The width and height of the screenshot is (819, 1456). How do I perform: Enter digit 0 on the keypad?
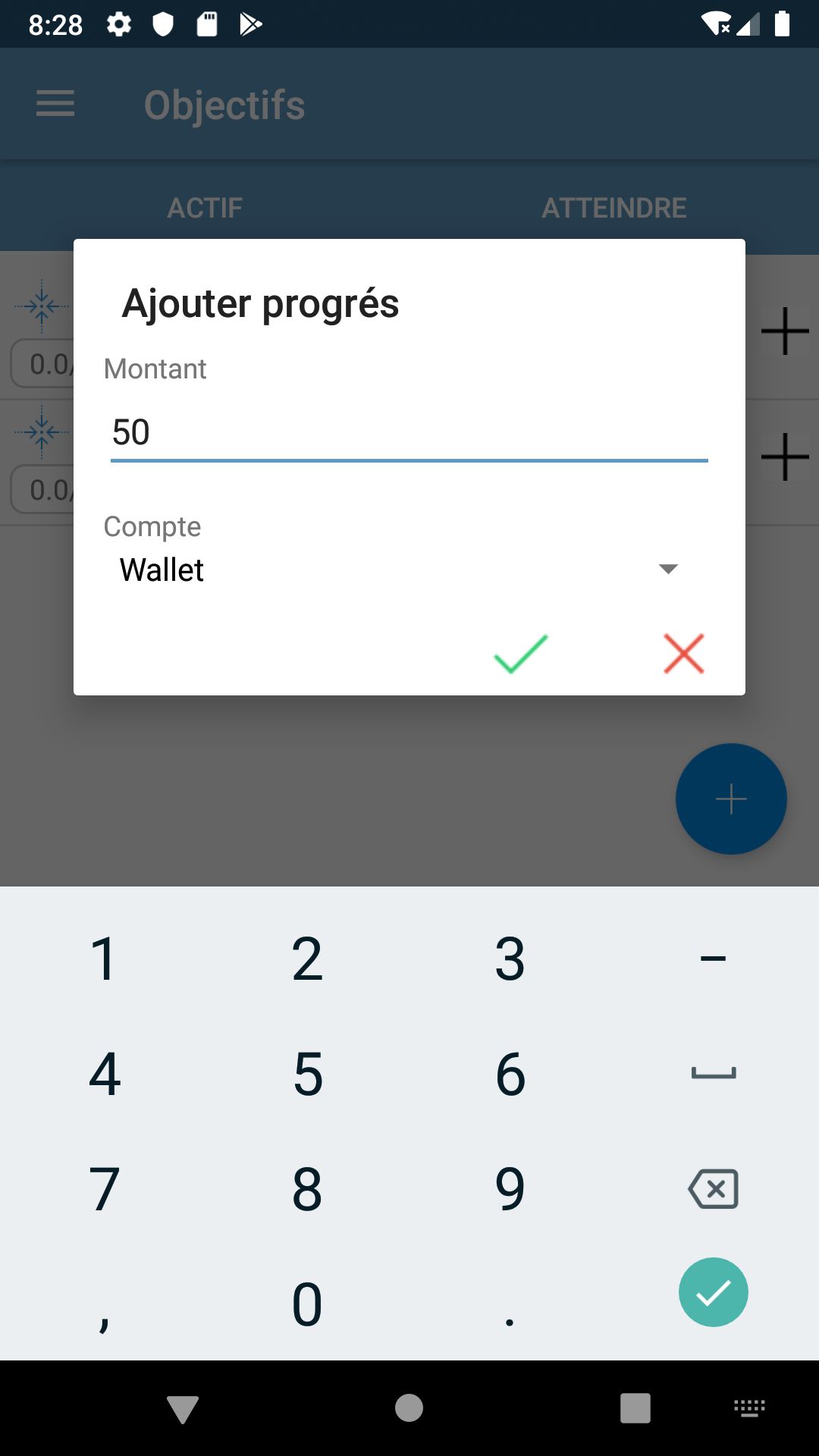point(308,1304)
